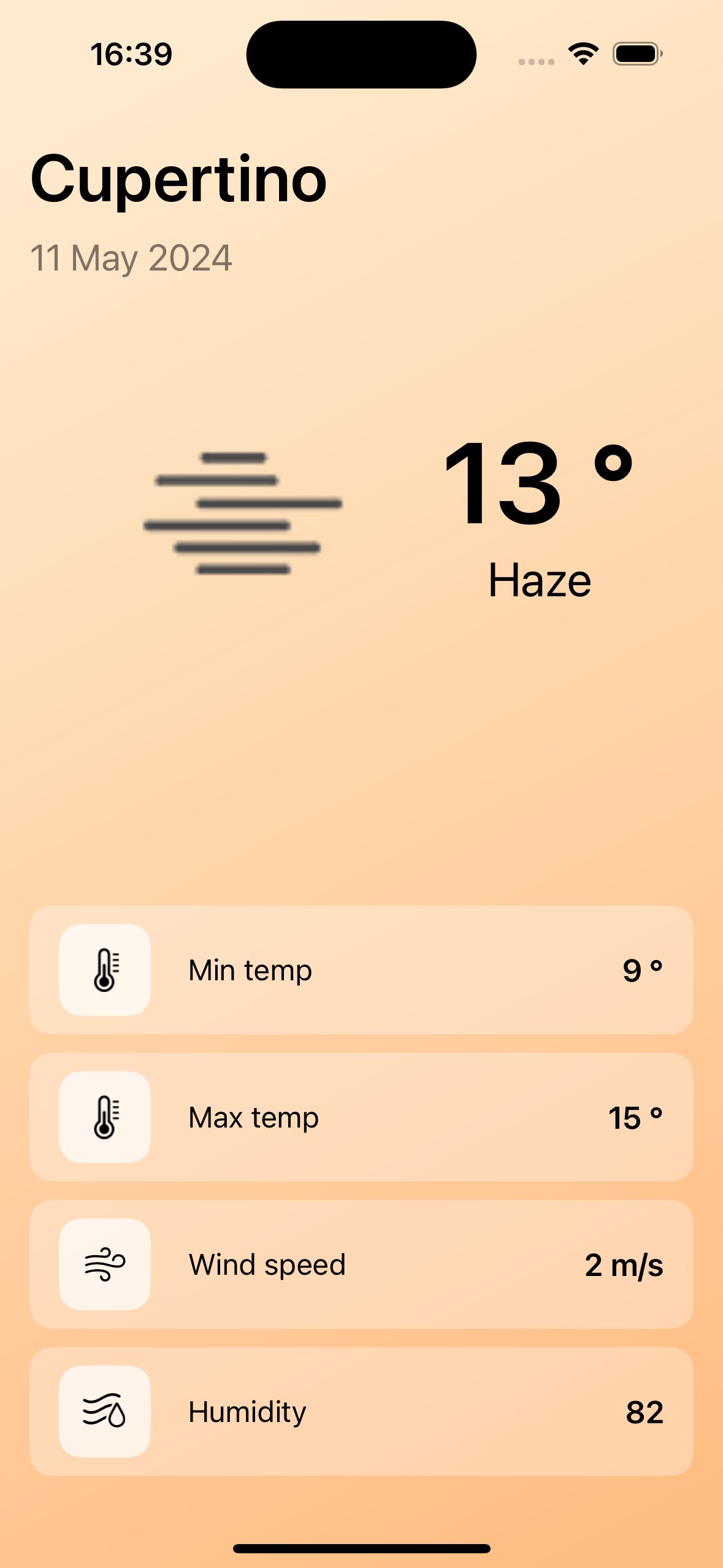
Task: Click the date 11 May 2024
Action: [x=132, y=258]
